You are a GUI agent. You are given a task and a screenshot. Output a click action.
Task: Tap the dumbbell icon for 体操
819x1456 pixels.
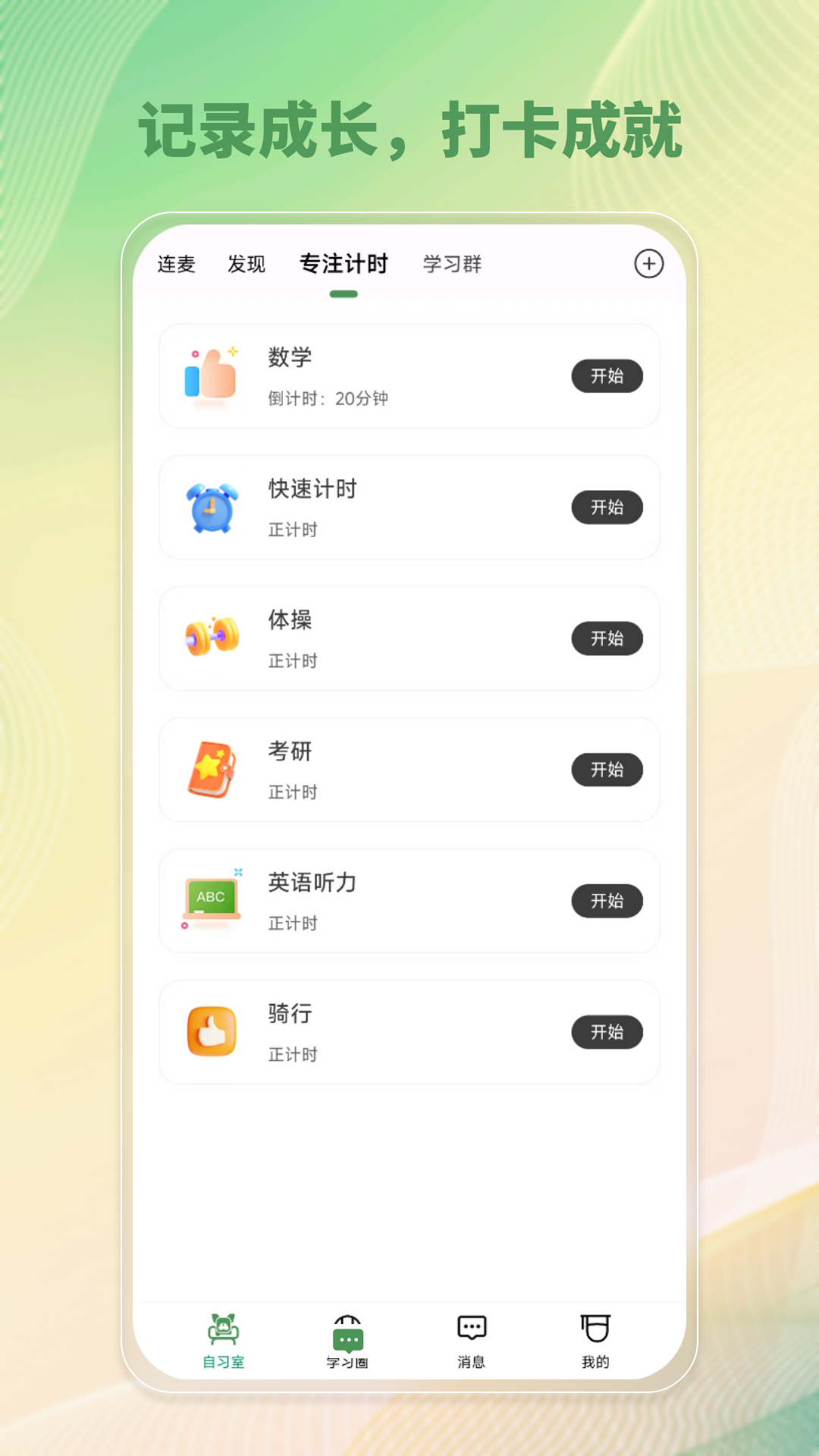pos(212,638)
